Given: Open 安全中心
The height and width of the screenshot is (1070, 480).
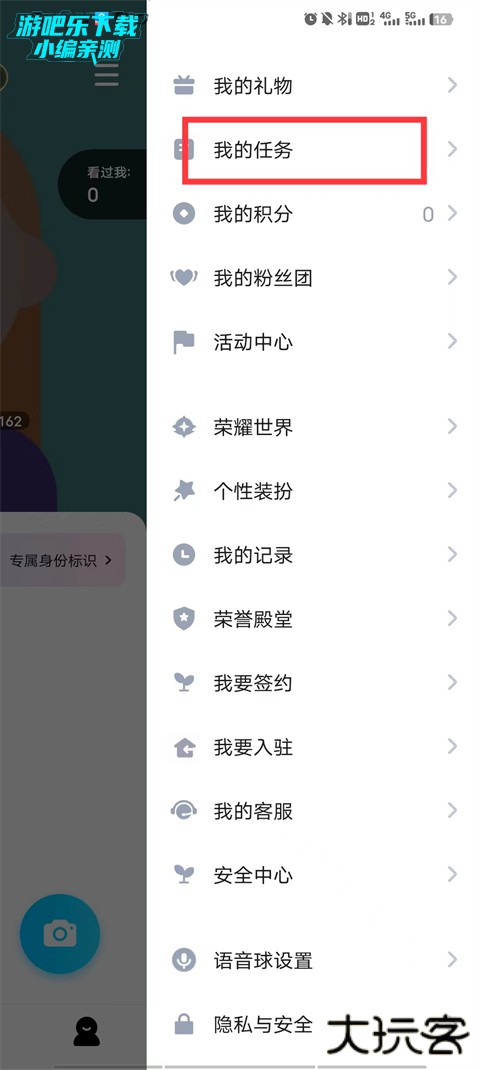Looking at the screenshot, I should [313, 875].
